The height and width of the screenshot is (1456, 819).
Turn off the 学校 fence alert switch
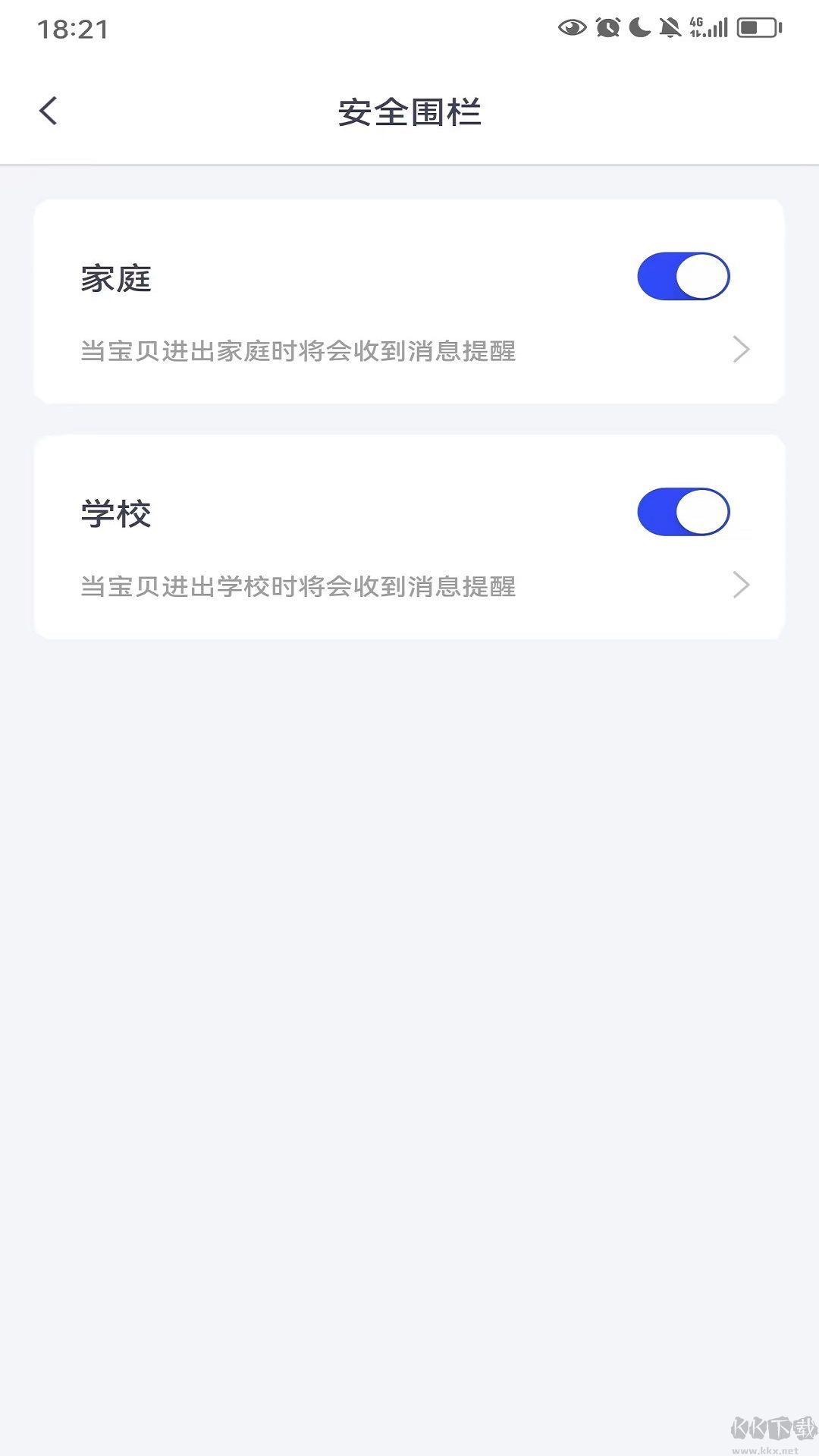tap(682, 512)
